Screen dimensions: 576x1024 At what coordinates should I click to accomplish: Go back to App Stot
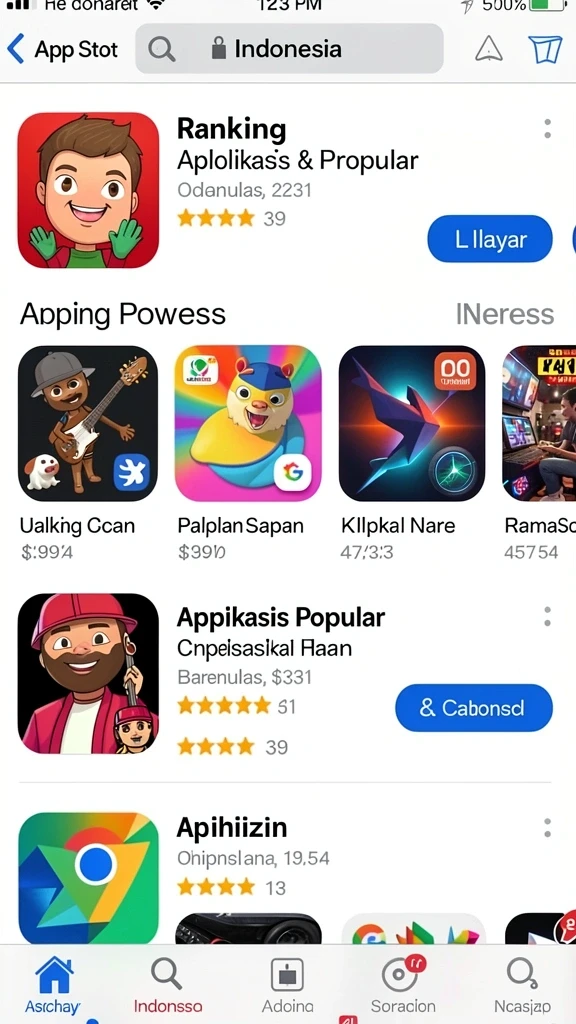(x=62, y=49)
